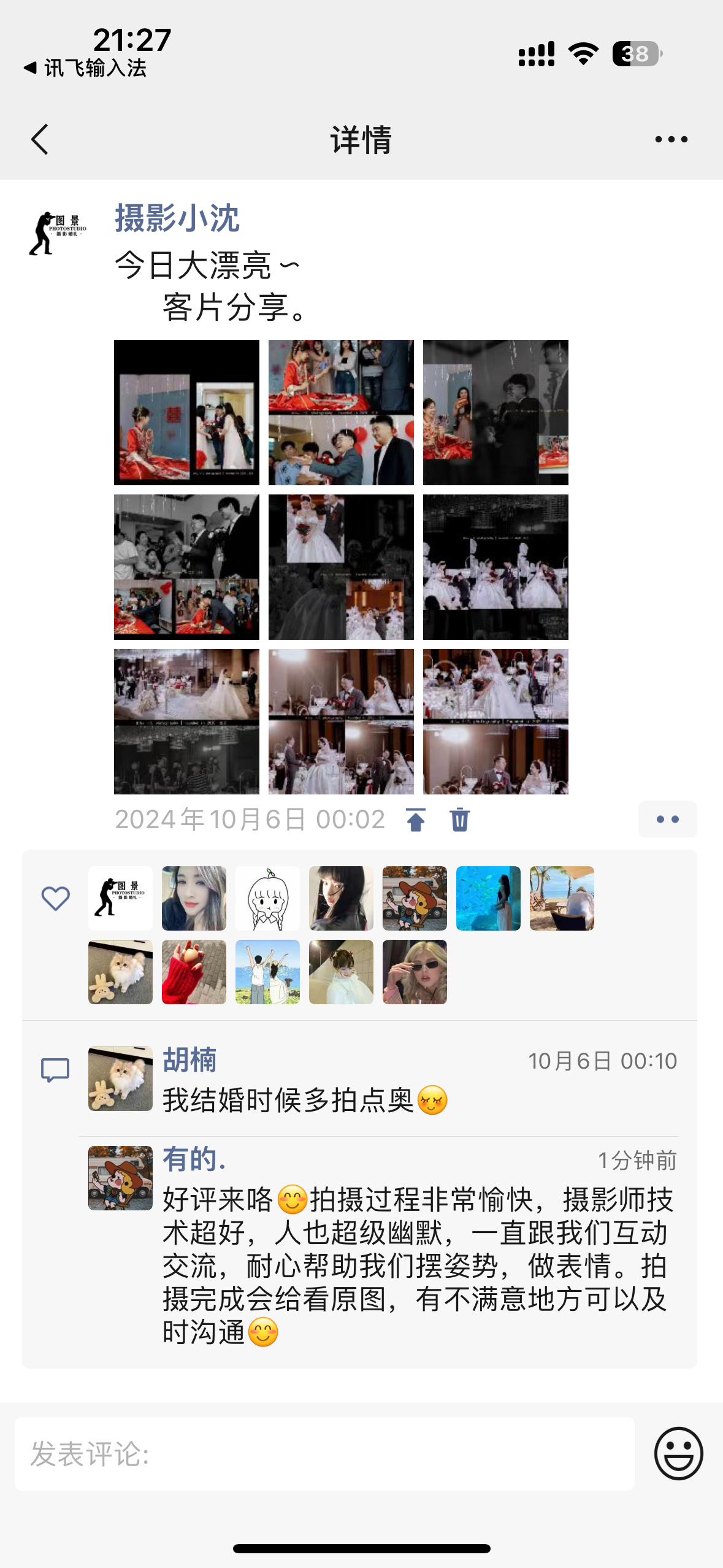Open 摄影小沈 profile name link
This screenshot has height=1568, width=723.
[x=177, y=218]
